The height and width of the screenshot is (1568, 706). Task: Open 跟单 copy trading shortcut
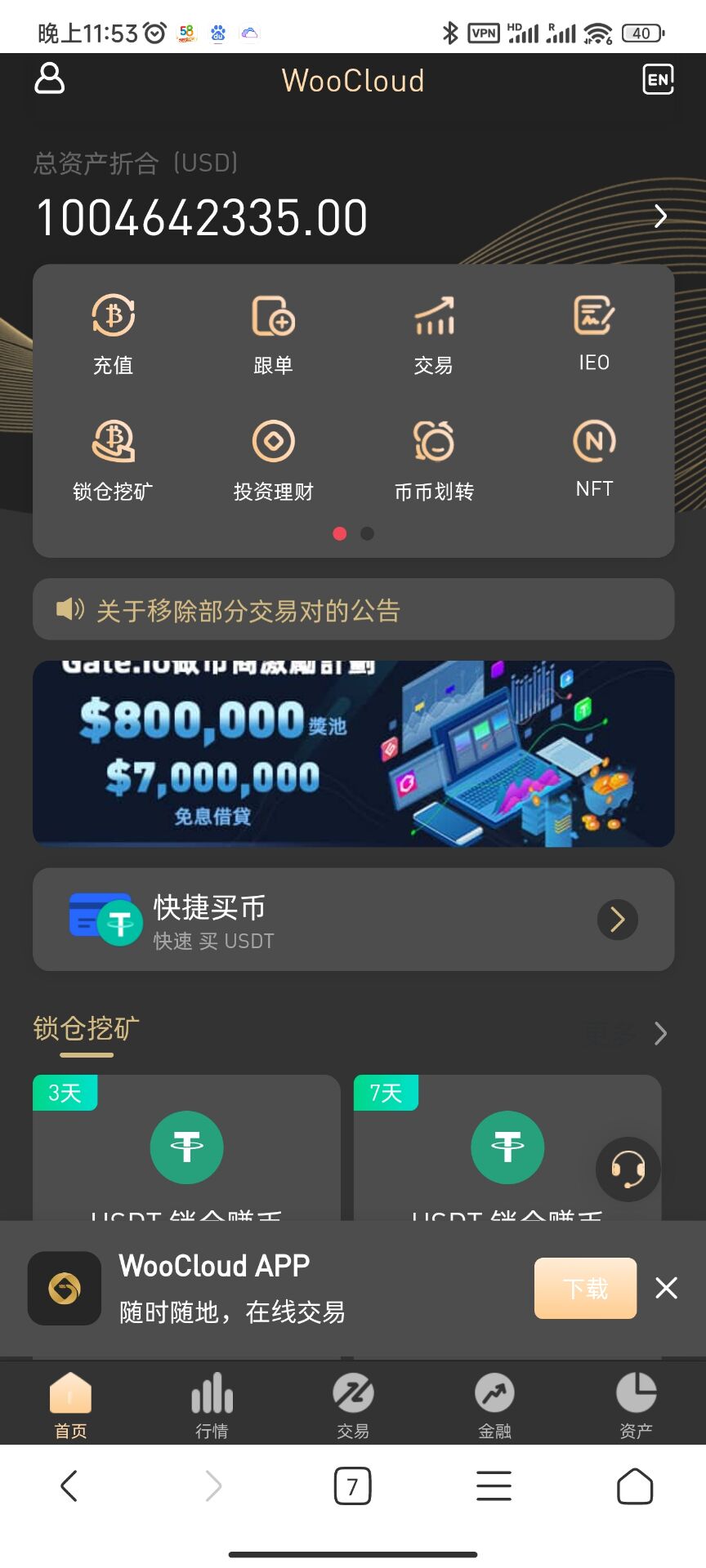tap(273, 335)
